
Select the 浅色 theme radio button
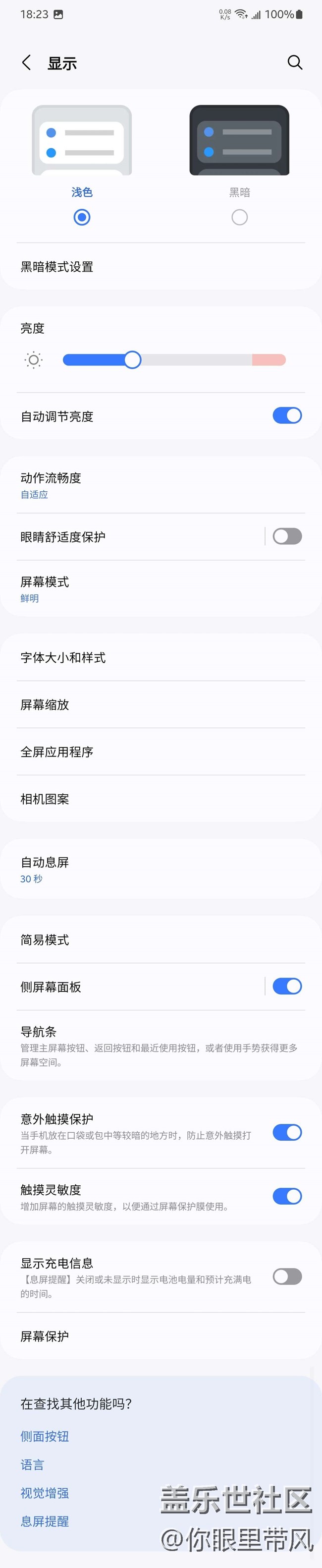tap(82, 217)
